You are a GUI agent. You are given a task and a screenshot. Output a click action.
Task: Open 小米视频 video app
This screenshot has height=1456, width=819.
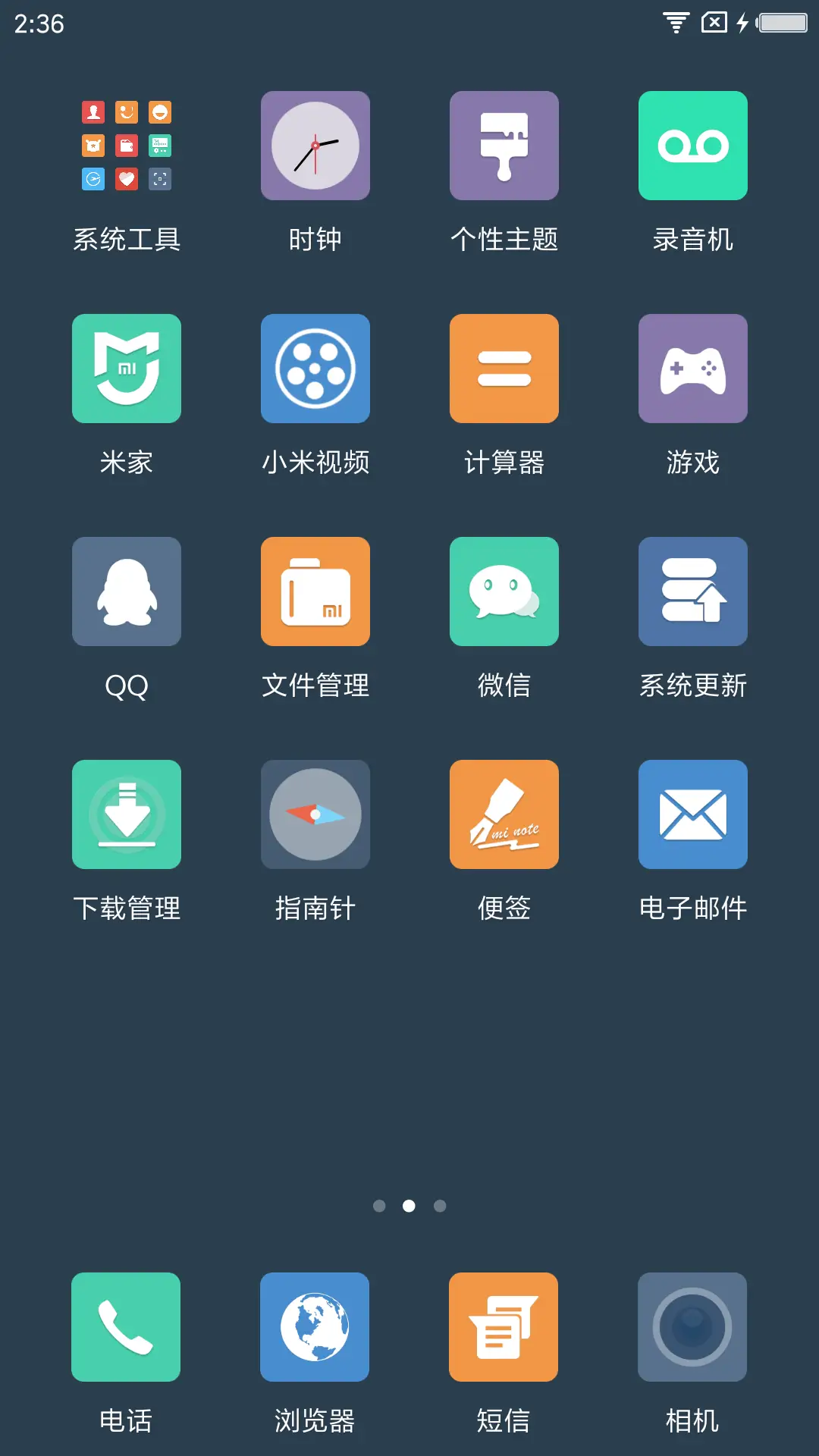tap(315, 368)
